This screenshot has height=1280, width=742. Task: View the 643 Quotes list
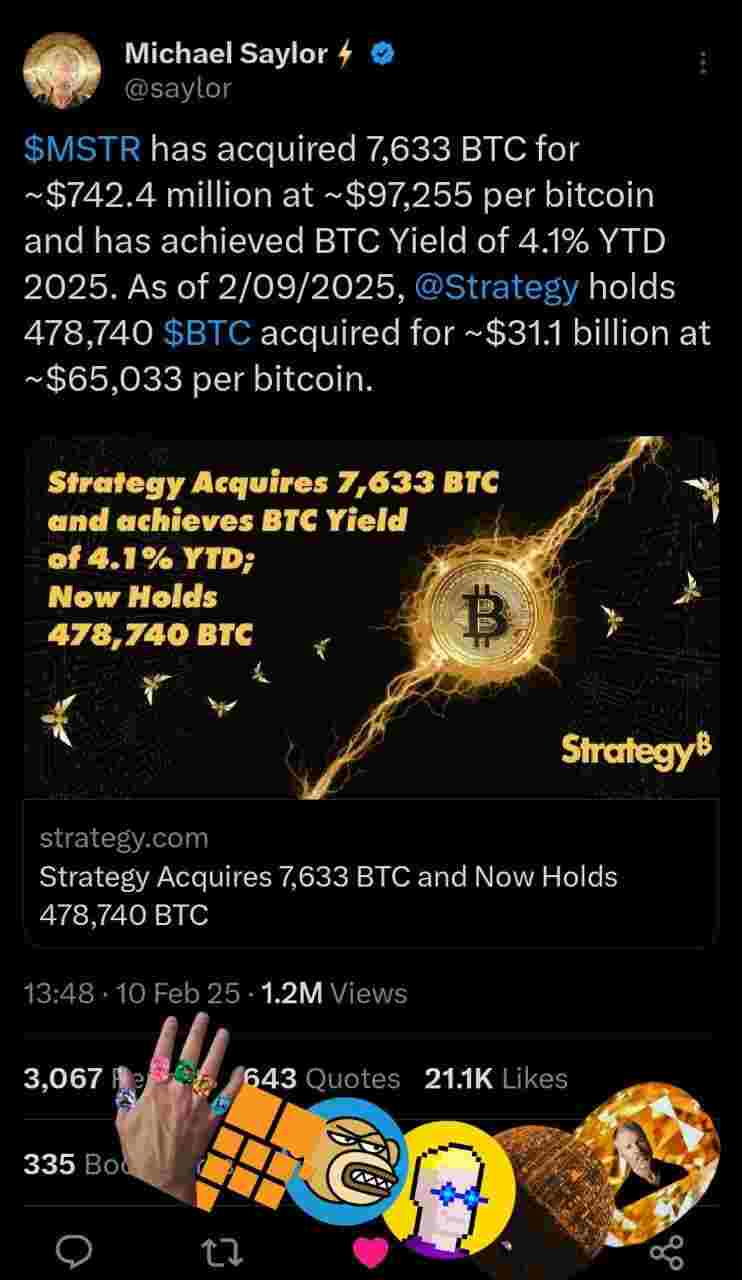click(322, 1079)
